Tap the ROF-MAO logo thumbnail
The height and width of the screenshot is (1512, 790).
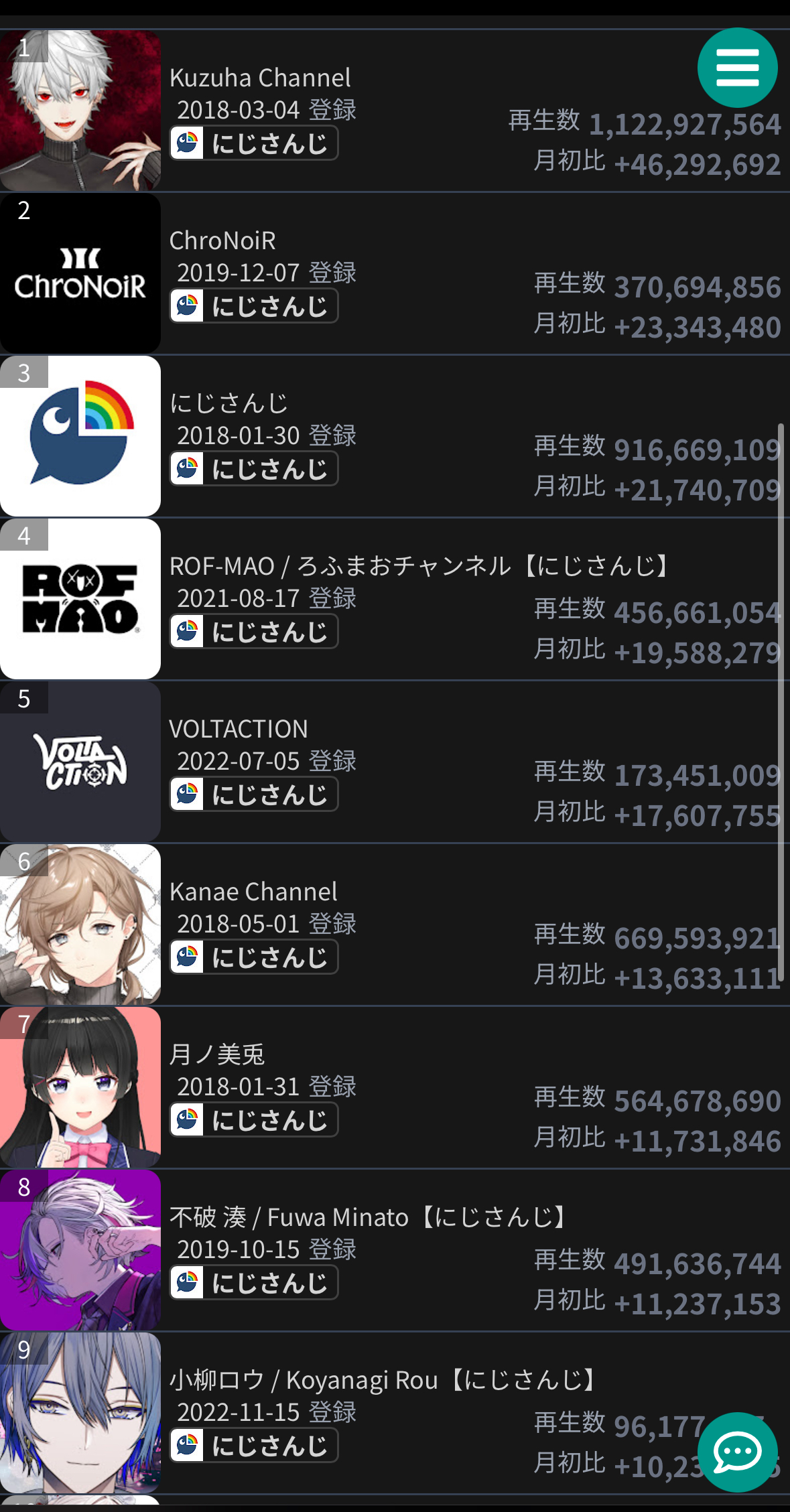click(80, 599)
